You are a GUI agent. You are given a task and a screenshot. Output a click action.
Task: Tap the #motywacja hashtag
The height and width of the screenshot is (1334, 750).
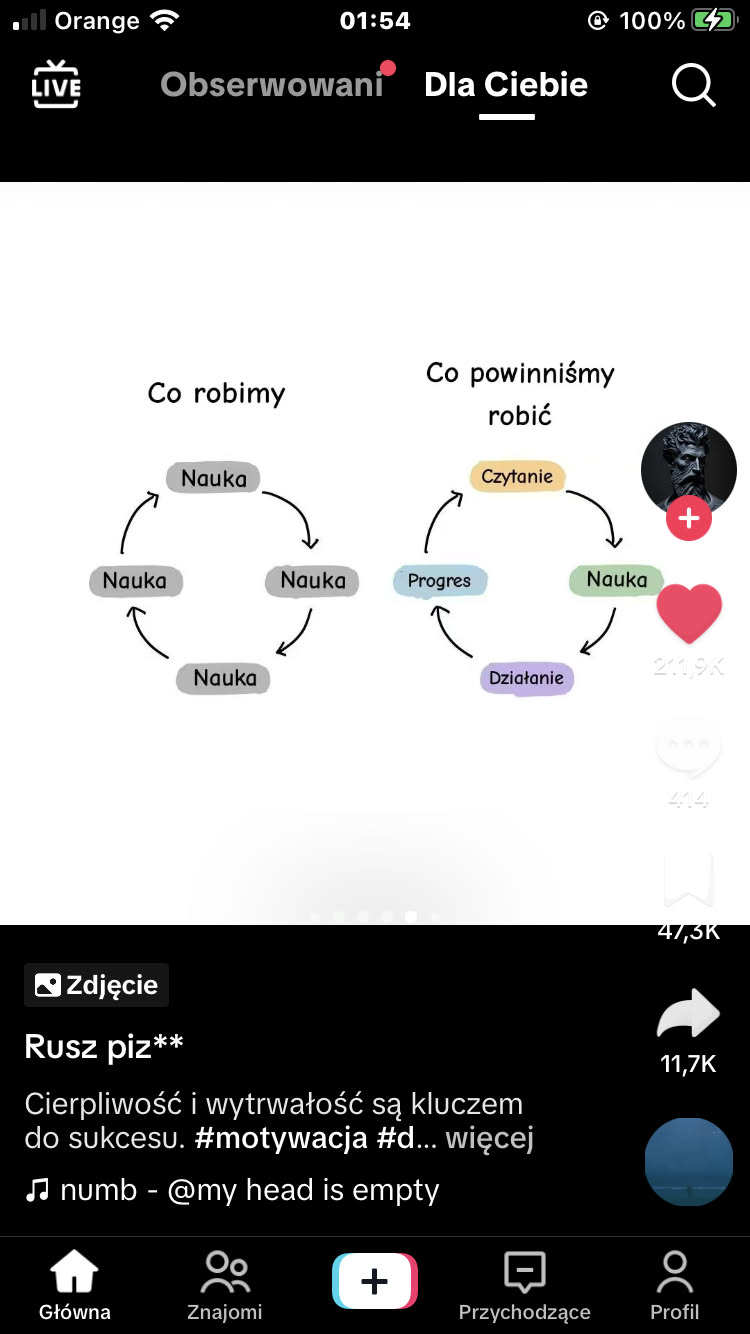coord(280,1138)
